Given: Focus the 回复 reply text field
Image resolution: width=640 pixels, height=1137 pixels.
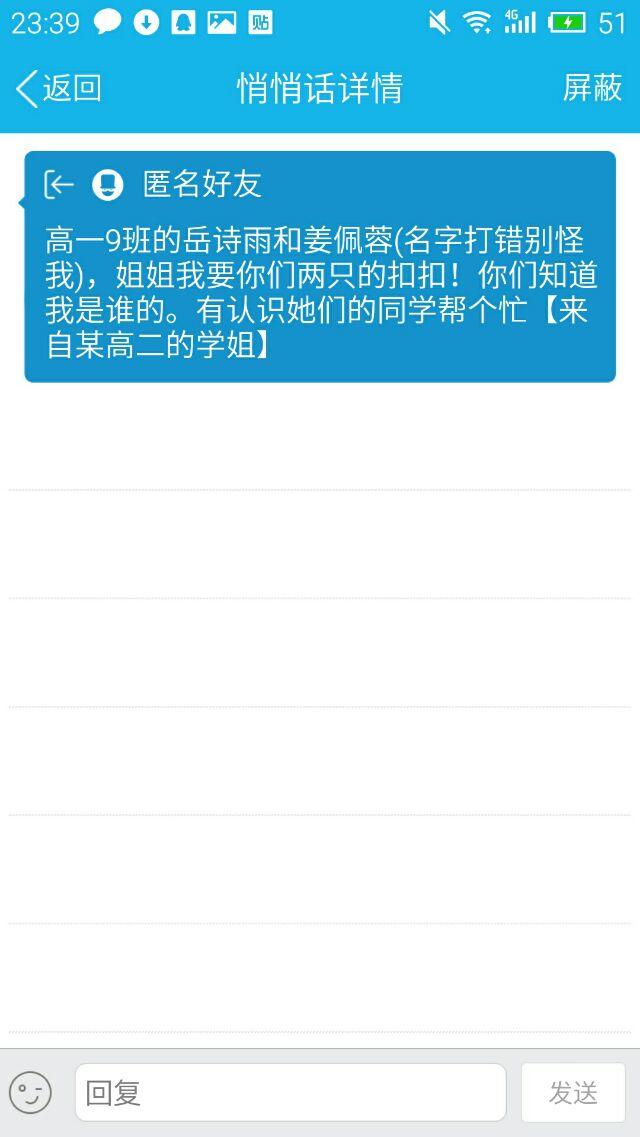Looking at the screenshot, I should [x=290, y=1092].
